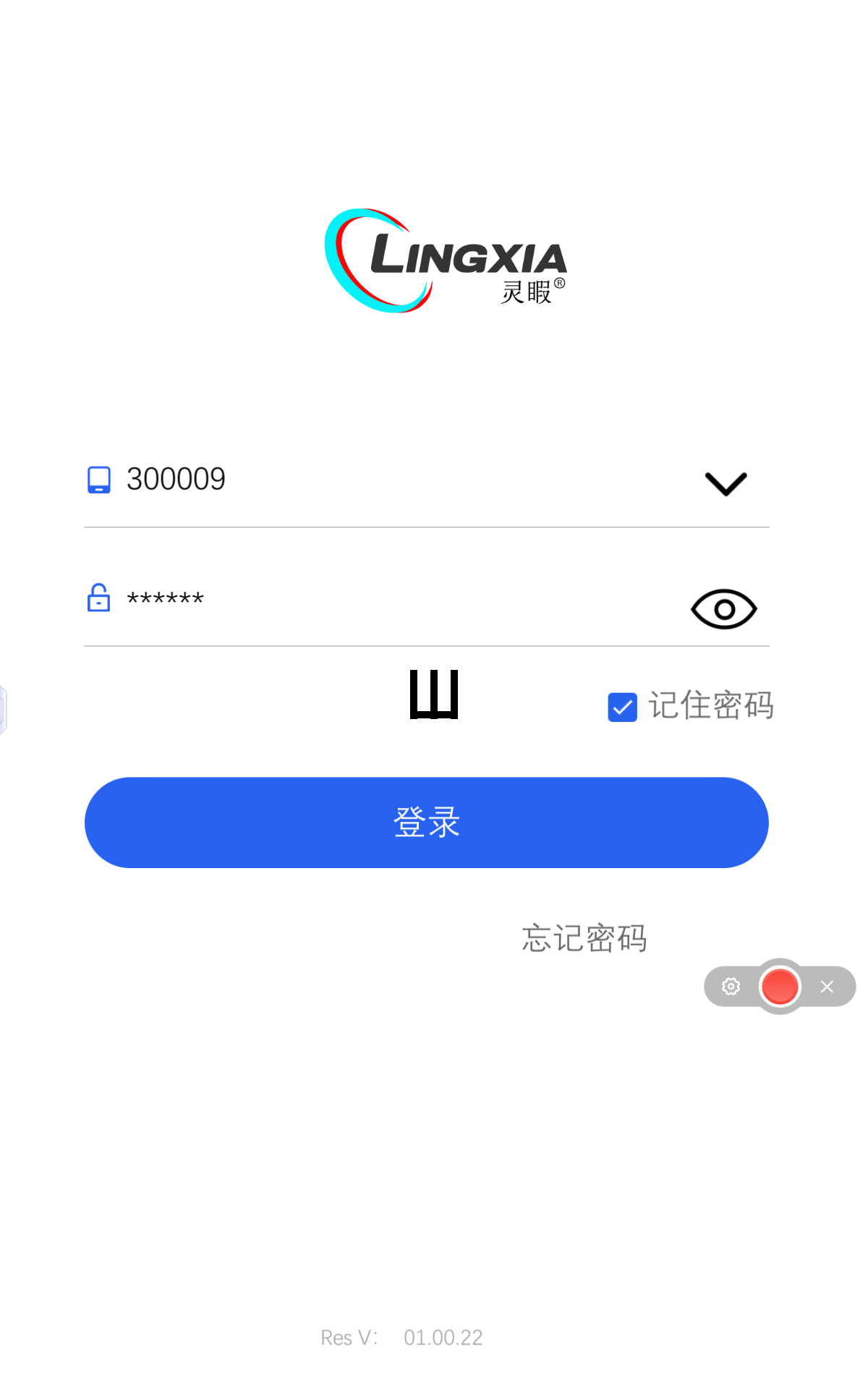Open the recorder settings gear

coord(731,987)
